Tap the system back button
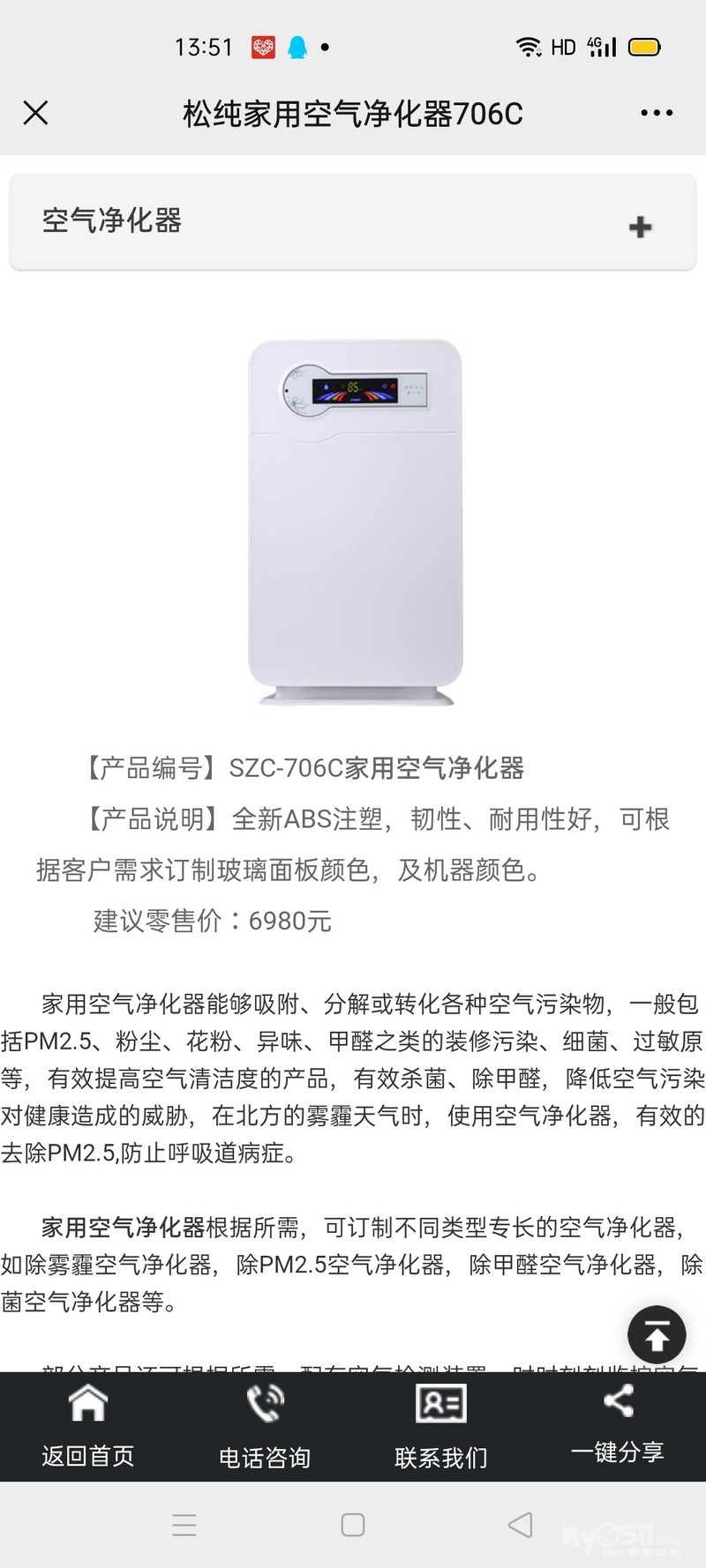Screen dimensions: 706x1568 coord(521,1525)
